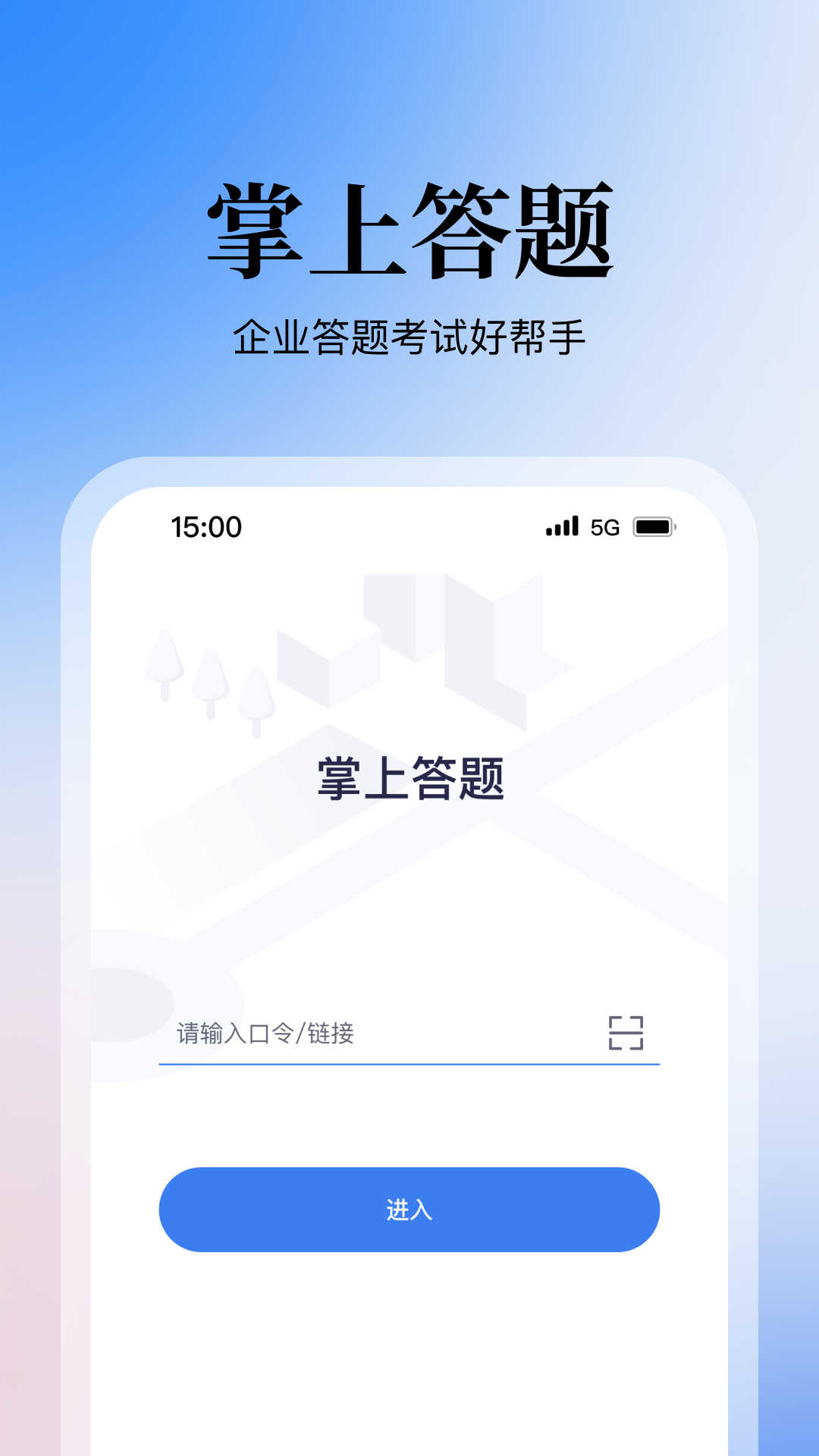
Task: Click the tree illustration graphic
Action: (x=209, y=682)
